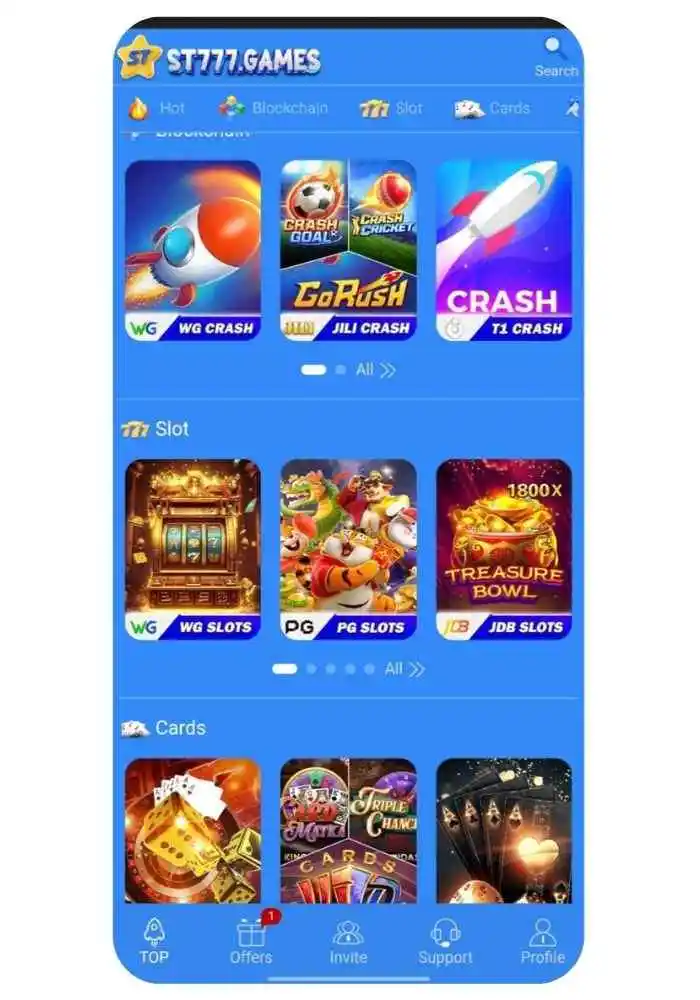700x1000 pixels.
Task: Go to the TOP tab
Action: [154, 942]
